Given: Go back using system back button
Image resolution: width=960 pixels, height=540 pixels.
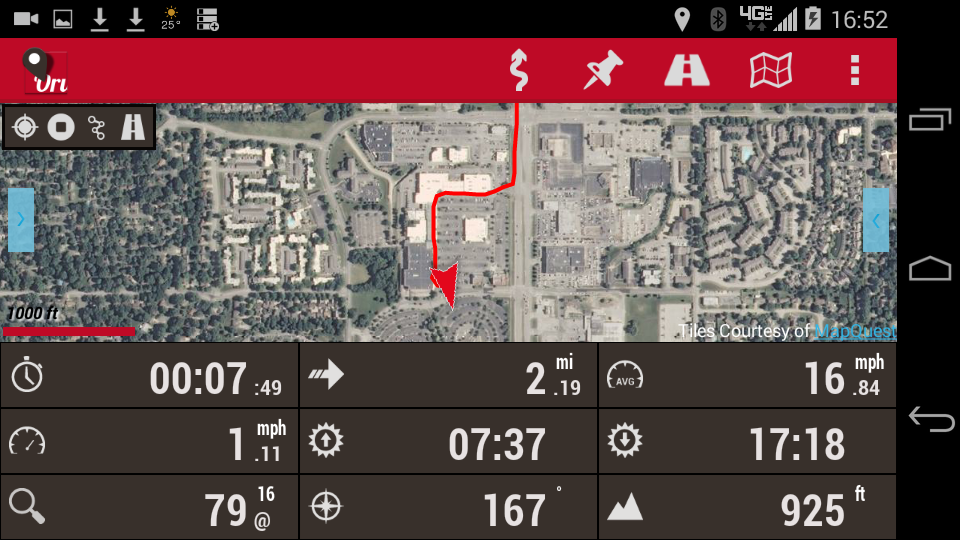Looking at the screenshot, I should [930, 419].
